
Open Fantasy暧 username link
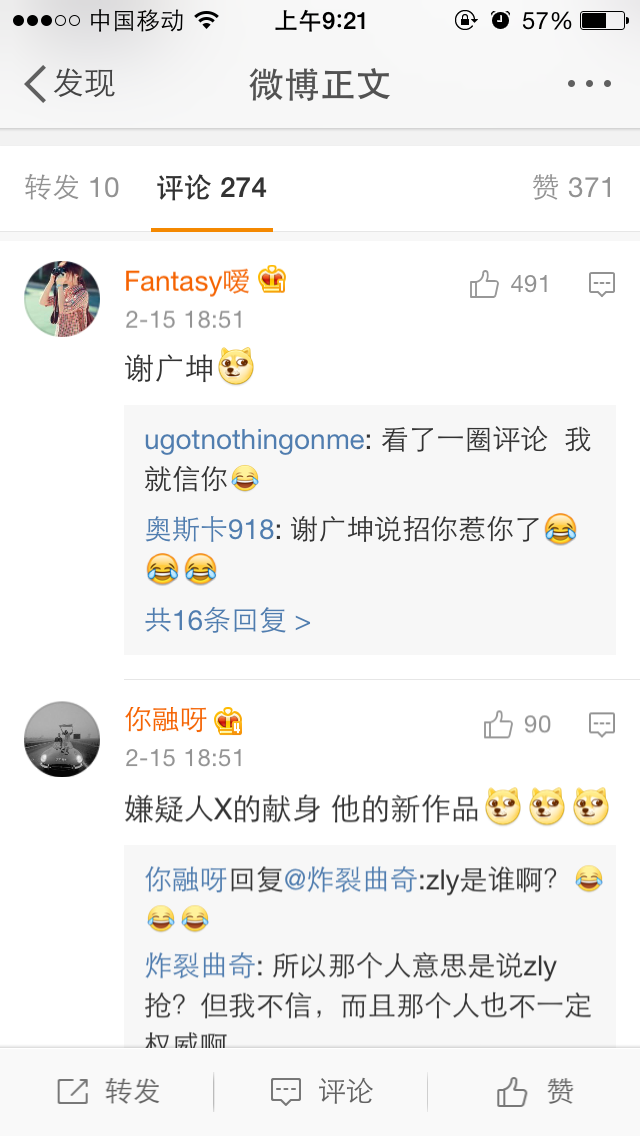pos(187,282)
